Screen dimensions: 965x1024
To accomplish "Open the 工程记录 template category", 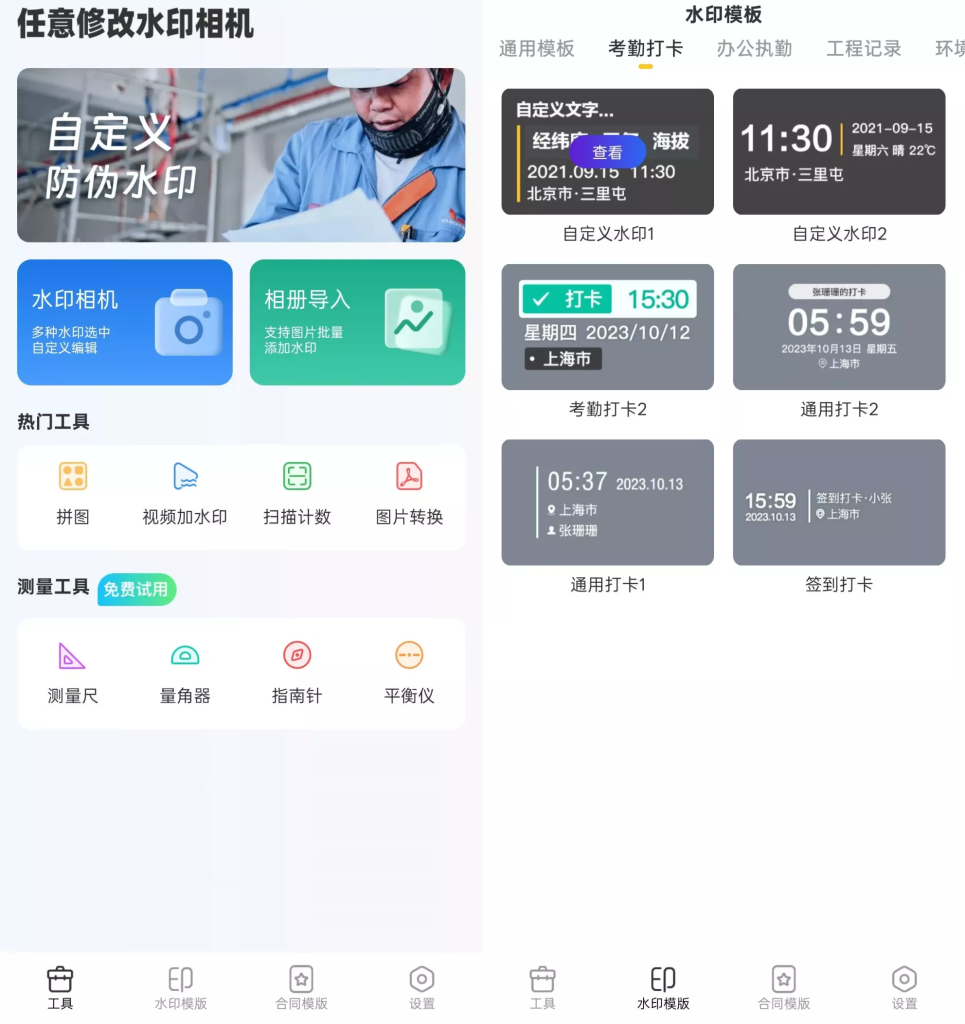I will (x=862, y=48).
